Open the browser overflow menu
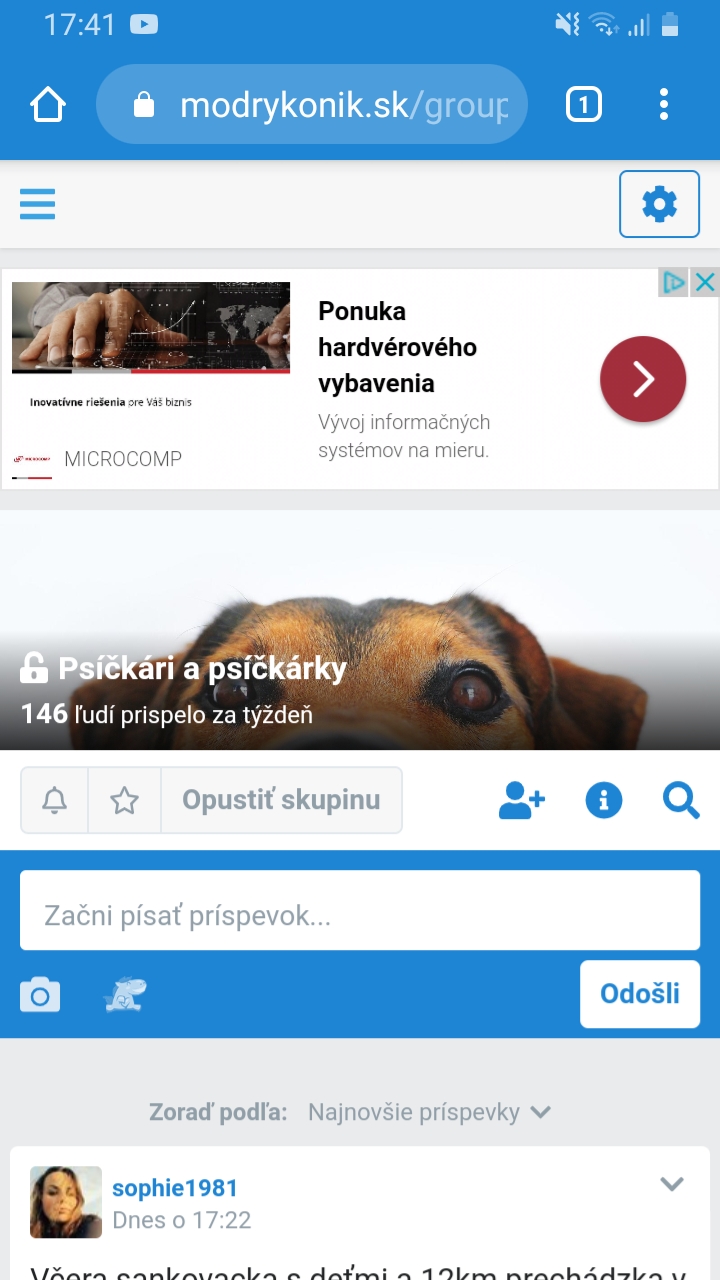 click(664, 104)
